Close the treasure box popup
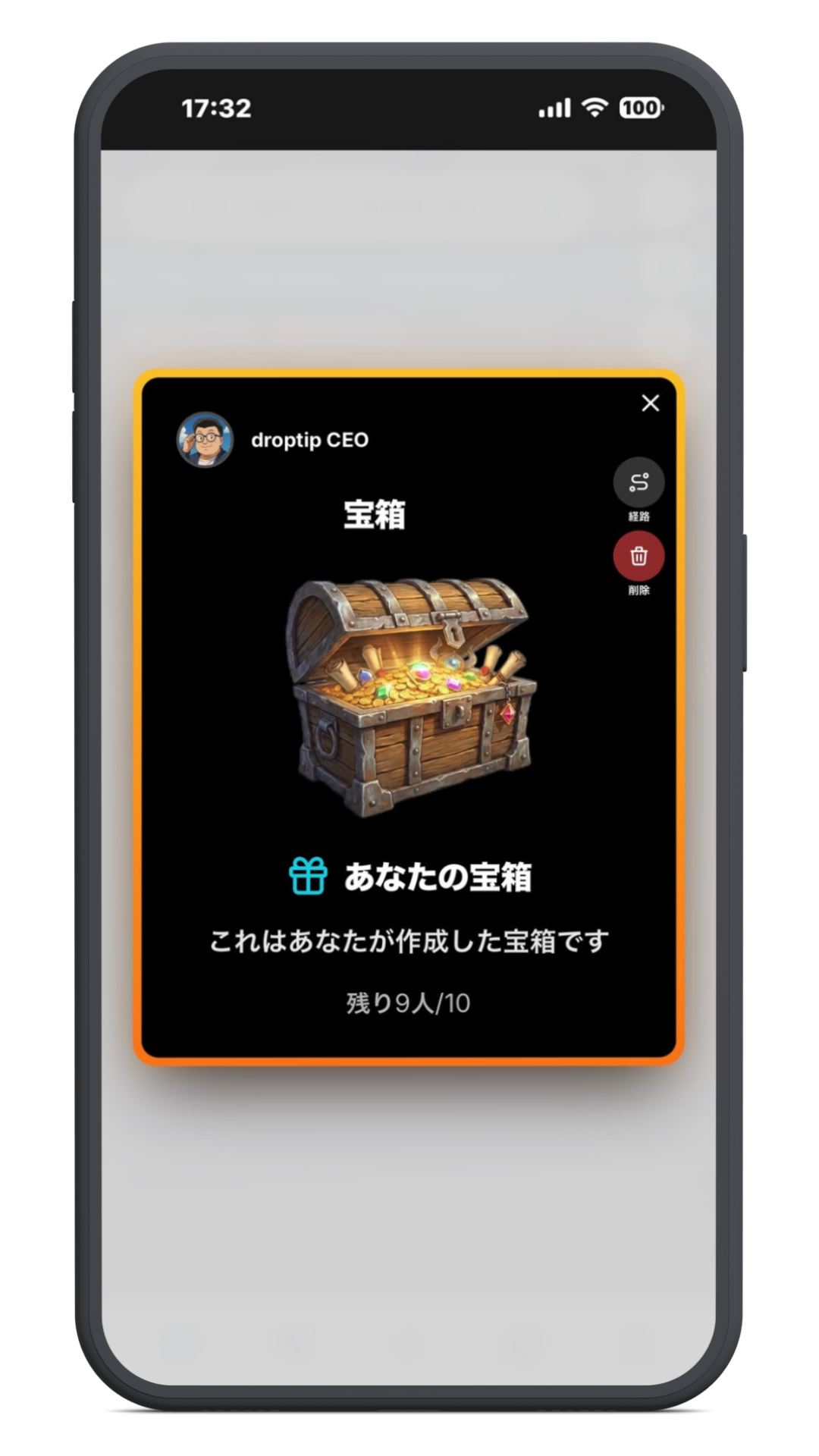 (650, 403)
